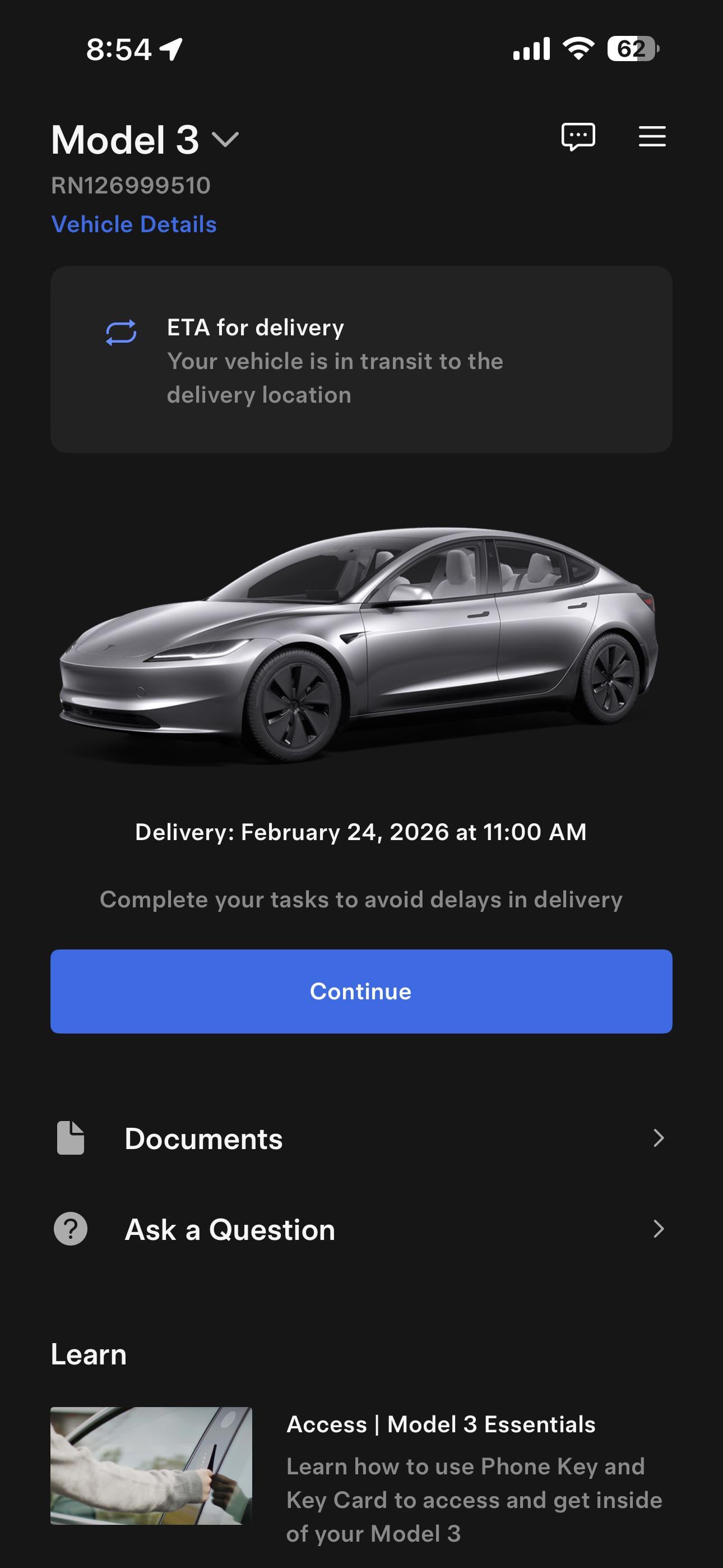View the ETA for delivery card
Image resolution: width=723 pixels, height=1568 pixels.
click(x=361, y=359)
